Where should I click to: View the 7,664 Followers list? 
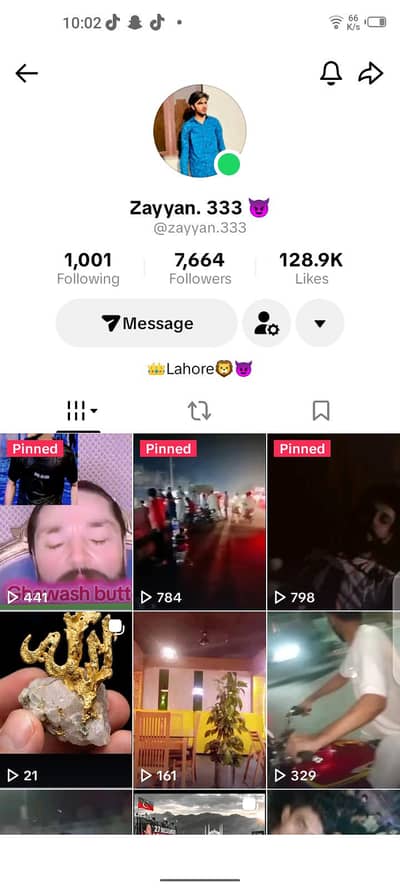pos(200,268)
